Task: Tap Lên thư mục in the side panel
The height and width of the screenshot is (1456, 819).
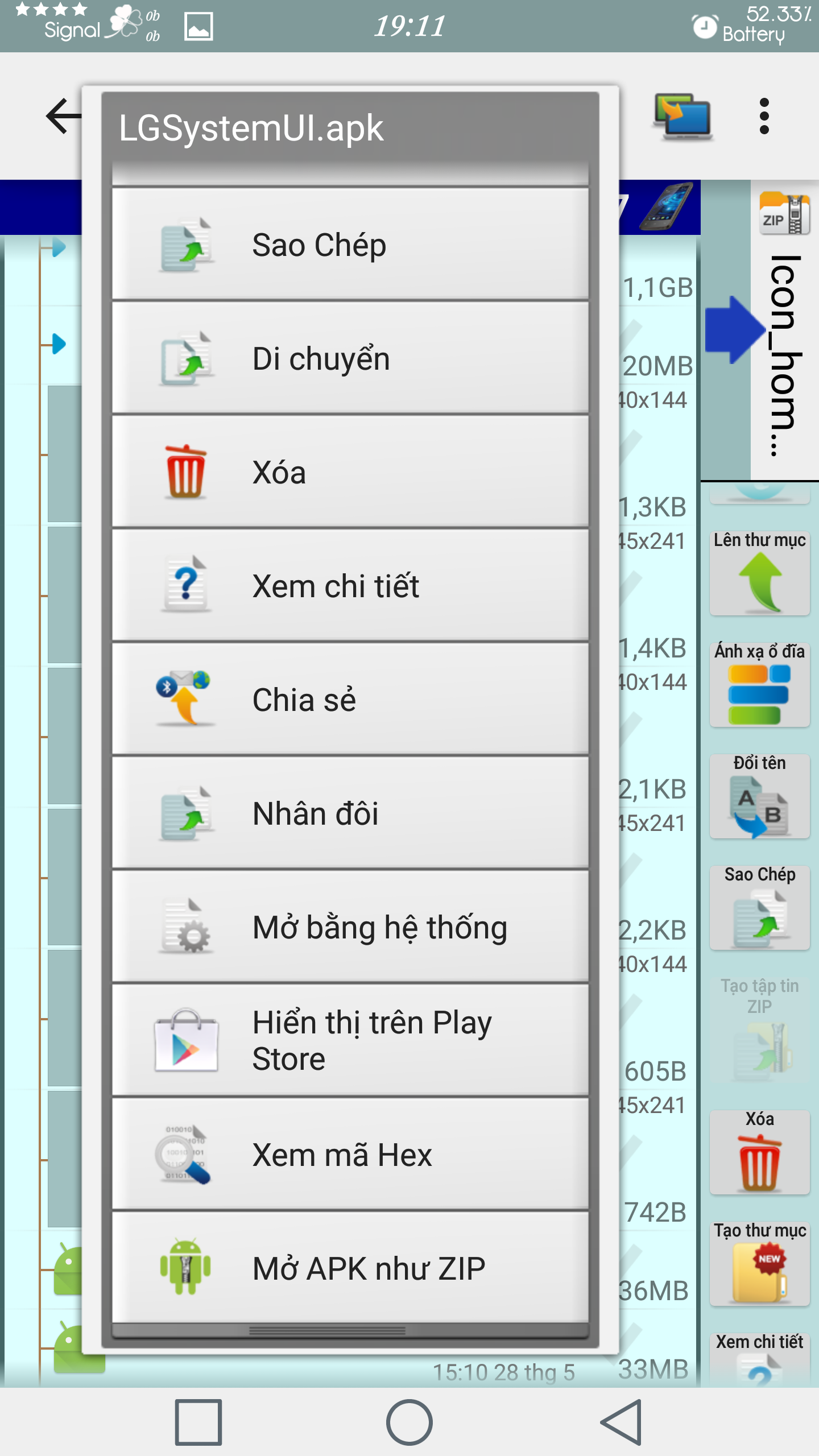Action: coord(759,573)
